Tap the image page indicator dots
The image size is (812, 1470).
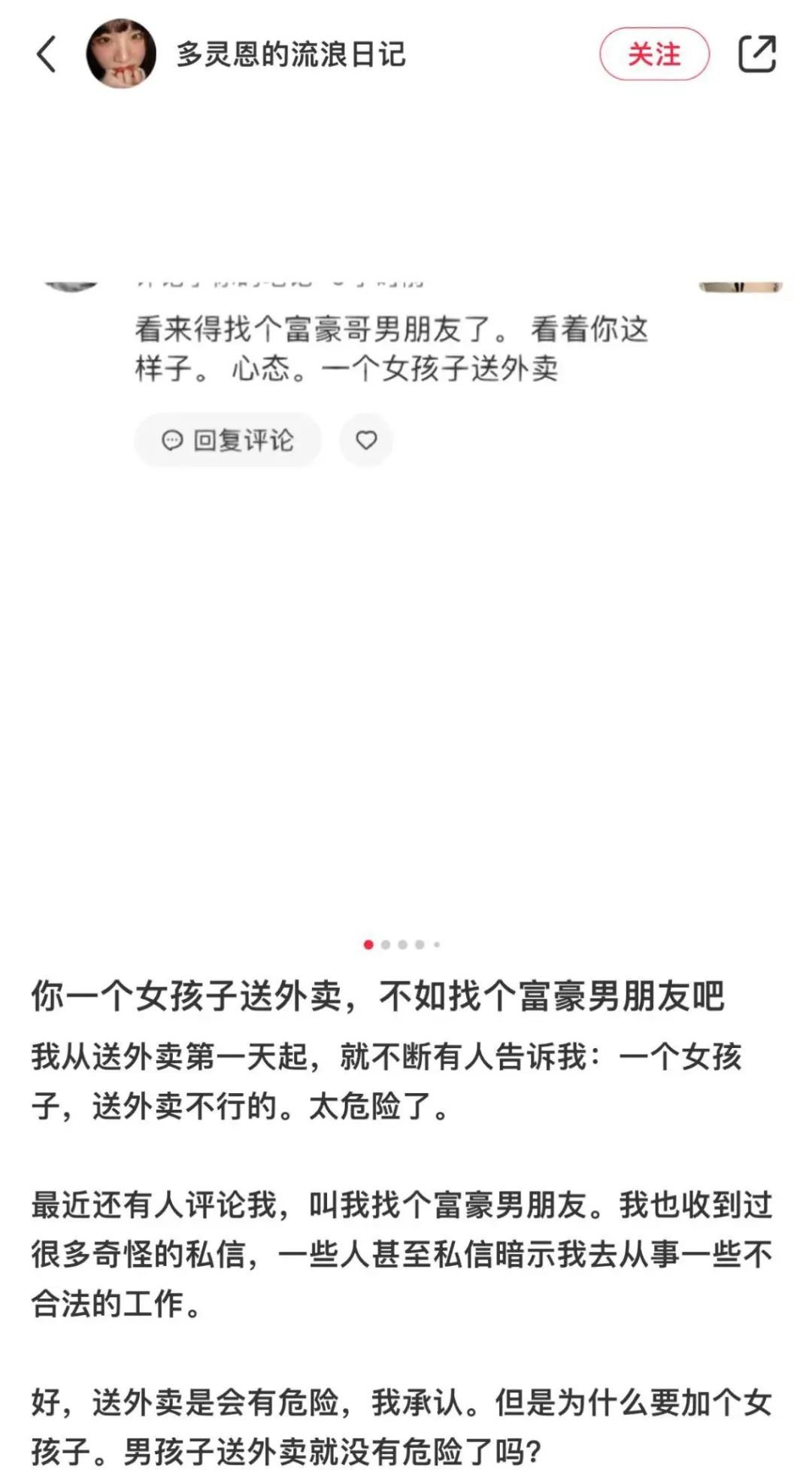[402, 944]
